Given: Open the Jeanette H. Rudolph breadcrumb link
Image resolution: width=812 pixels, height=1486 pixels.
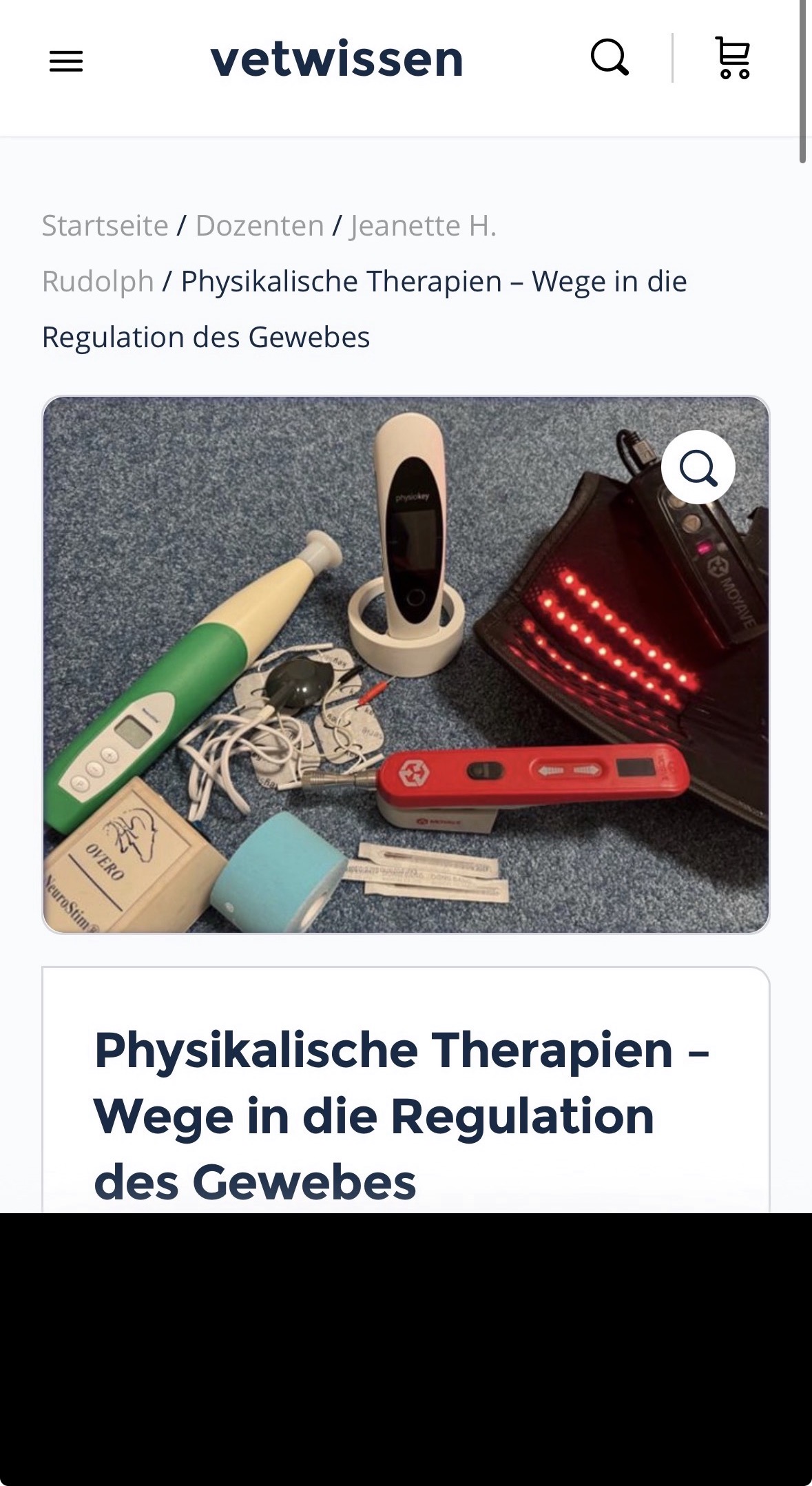Looking at the screenshot, I should click(423, 225).
